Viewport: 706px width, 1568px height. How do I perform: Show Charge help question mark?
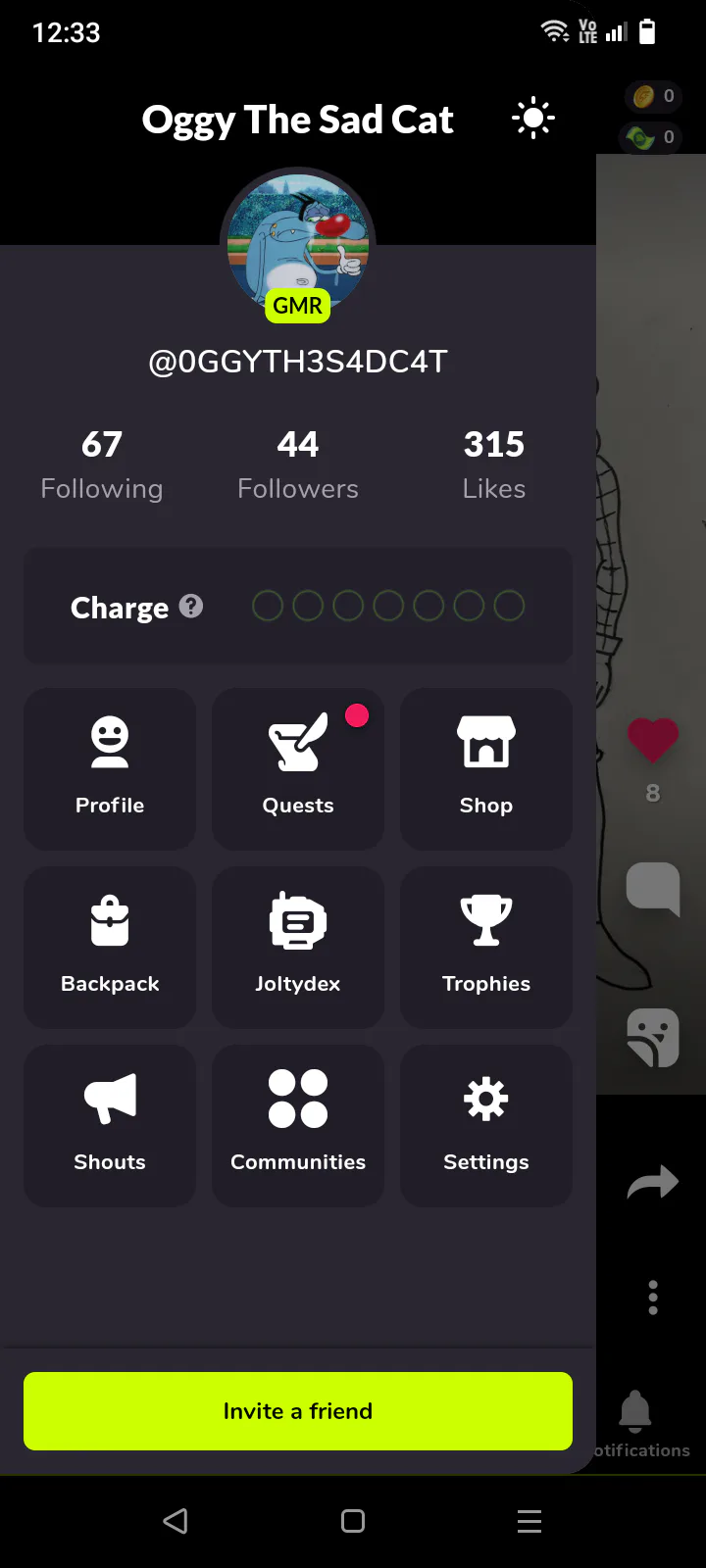[192, 607]
